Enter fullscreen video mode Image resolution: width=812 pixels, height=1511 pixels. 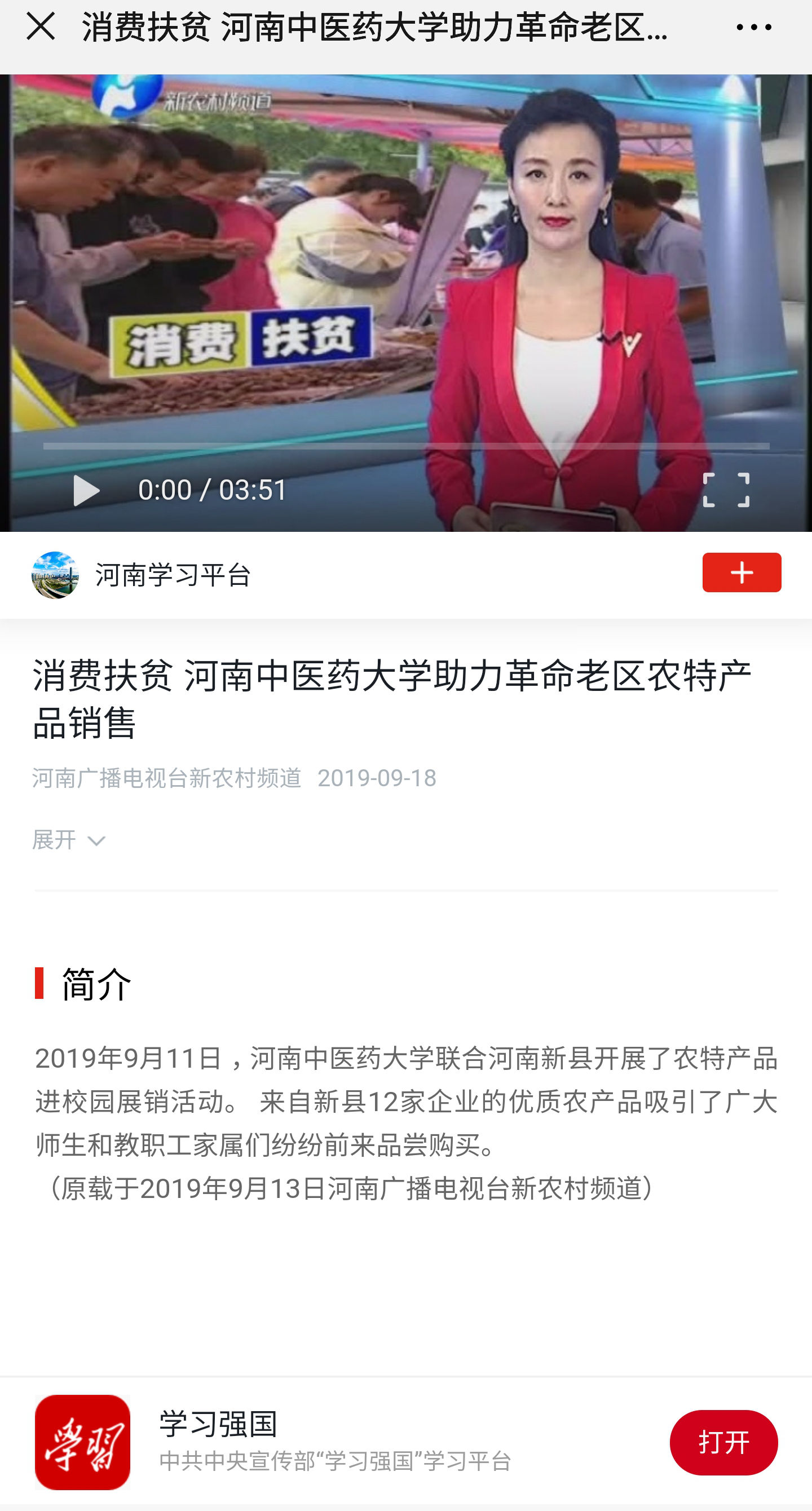click(725, 490)
